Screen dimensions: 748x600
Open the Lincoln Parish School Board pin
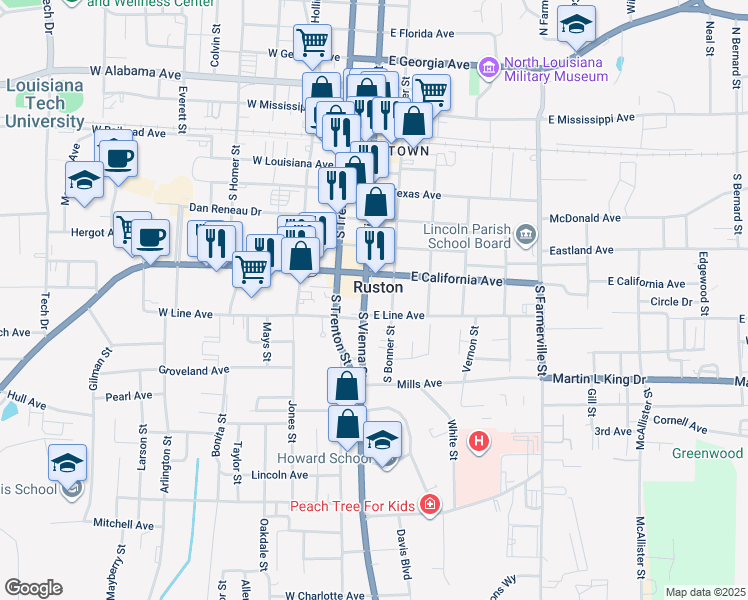[526, 235]
